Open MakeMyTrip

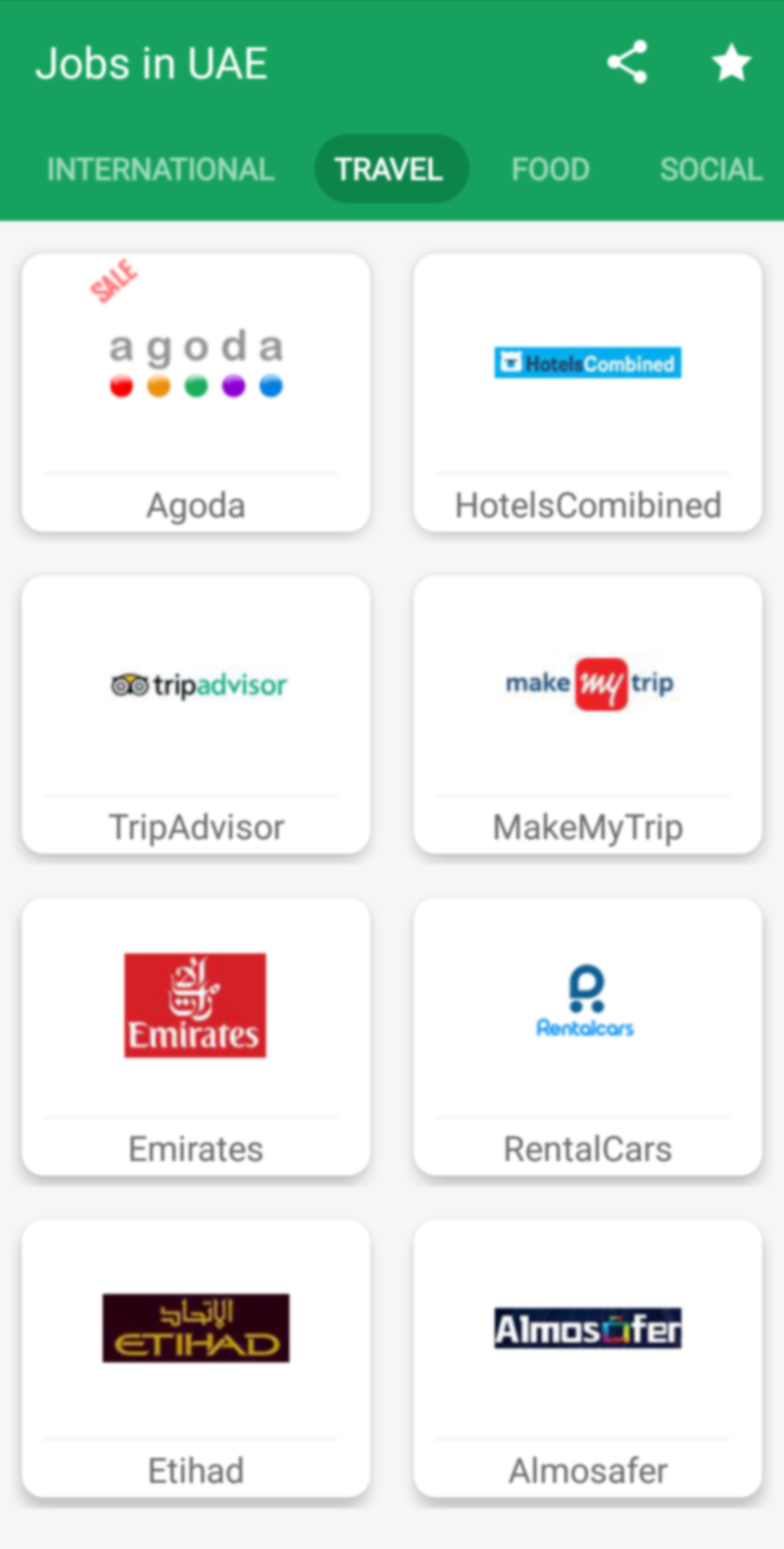[x=588, y=714]
